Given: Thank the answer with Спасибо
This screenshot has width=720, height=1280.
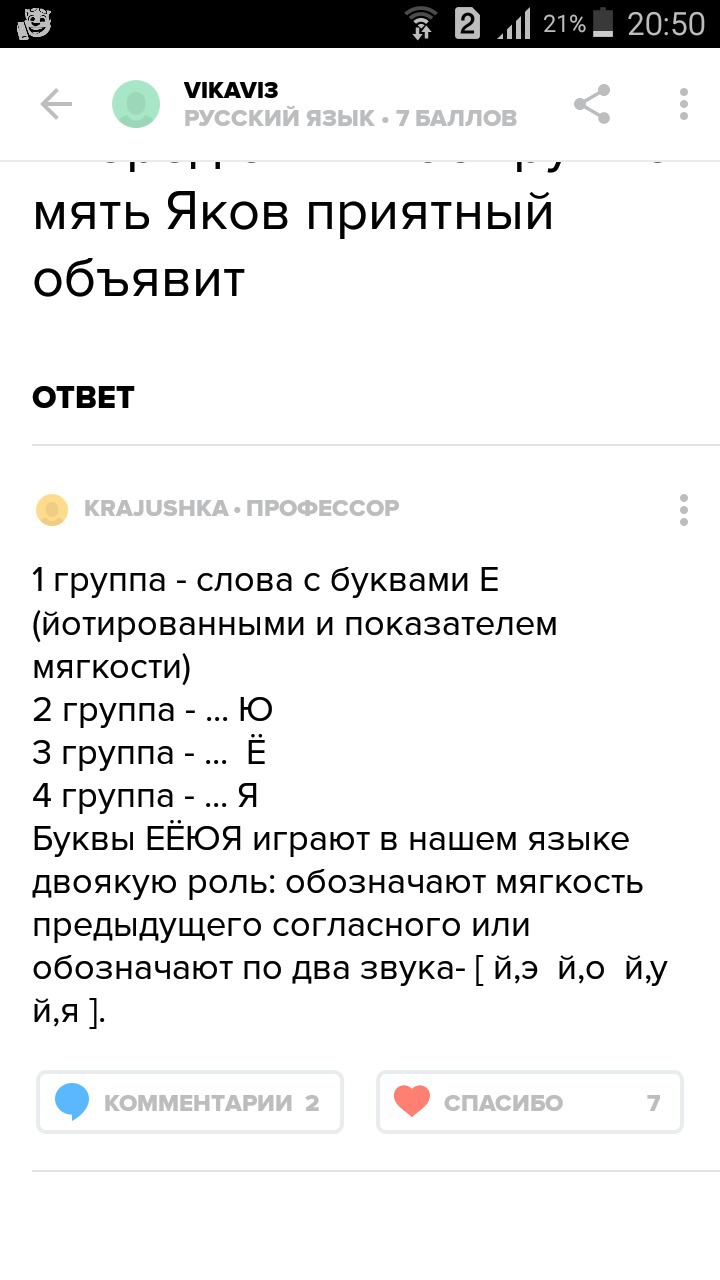Looking at the screenshot, I should click(x=530, y=1102).
